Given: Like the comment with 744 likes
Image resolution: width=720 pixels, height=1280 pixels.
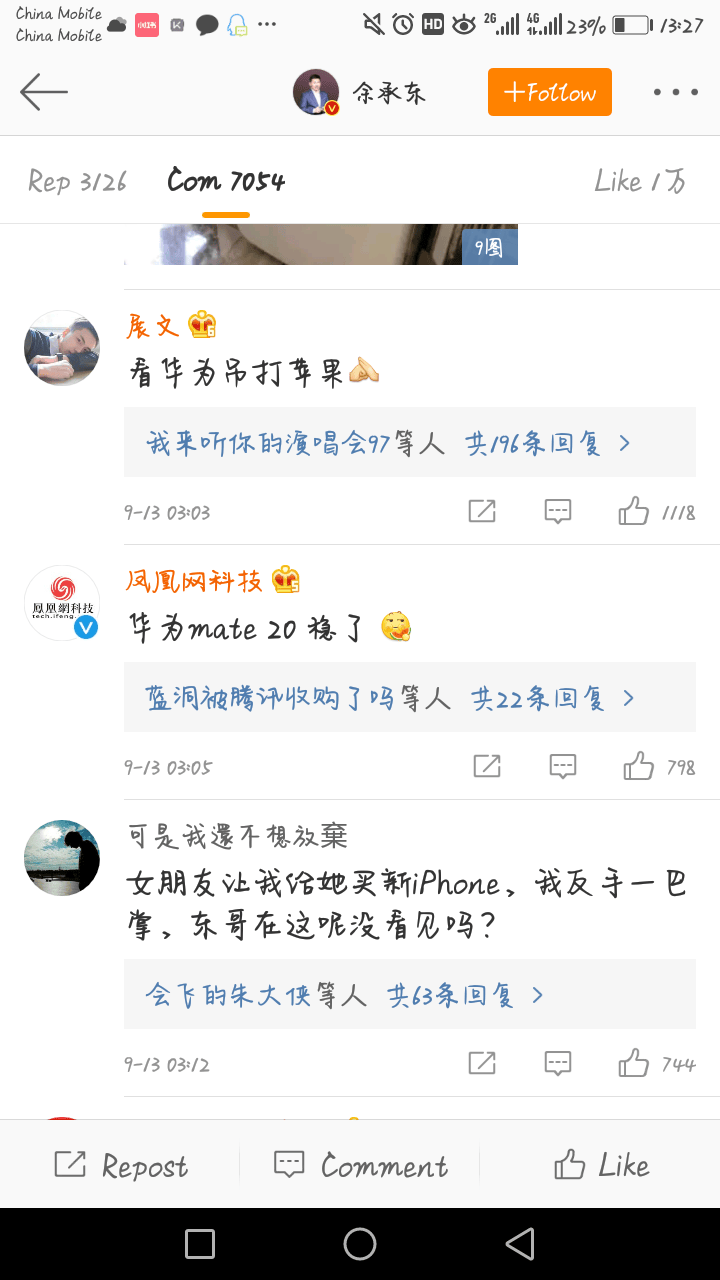Looking at the screenshot, I should [656, 1064].
